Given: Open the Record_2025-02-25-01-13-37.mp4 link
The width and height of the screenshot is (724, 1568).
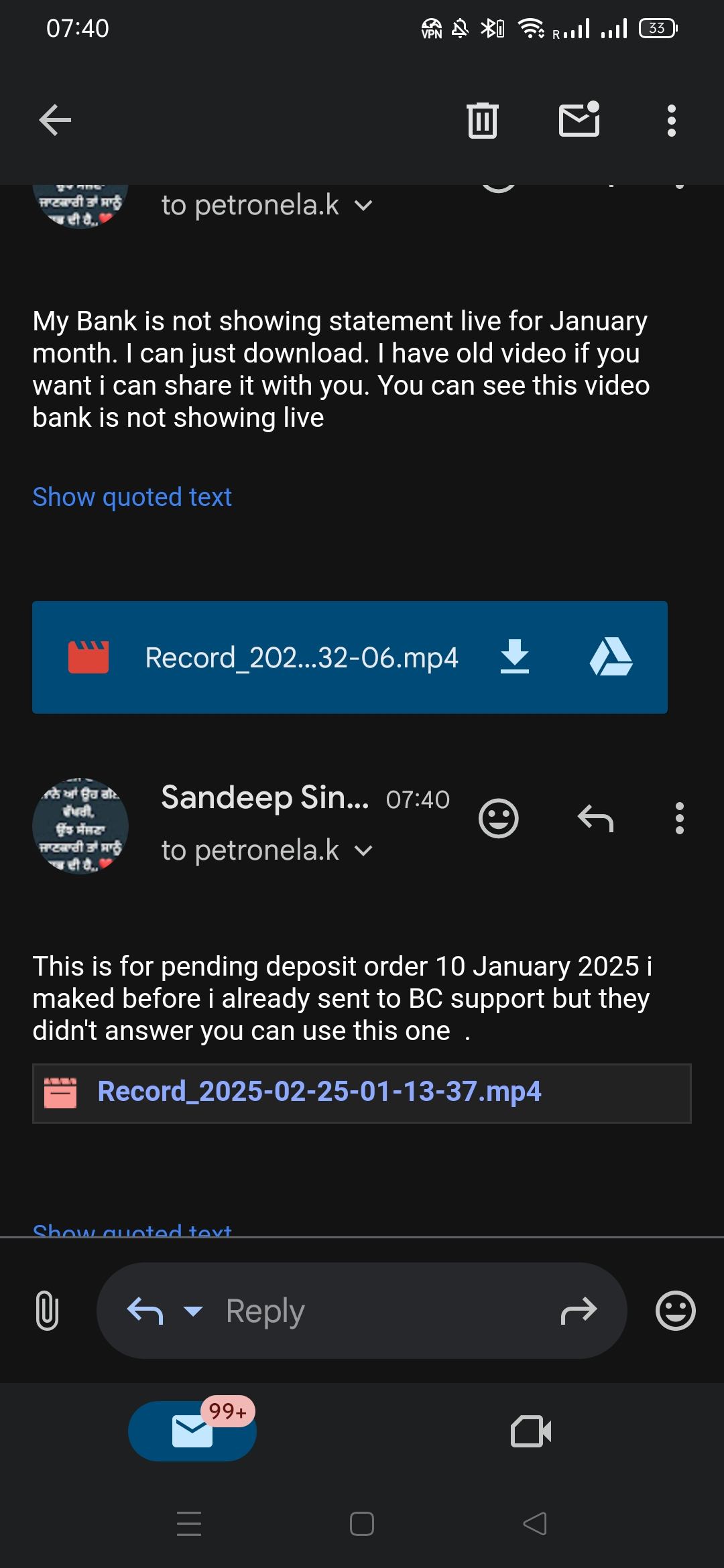Looking at the screenshot, I should click(x=319, y=1092).
